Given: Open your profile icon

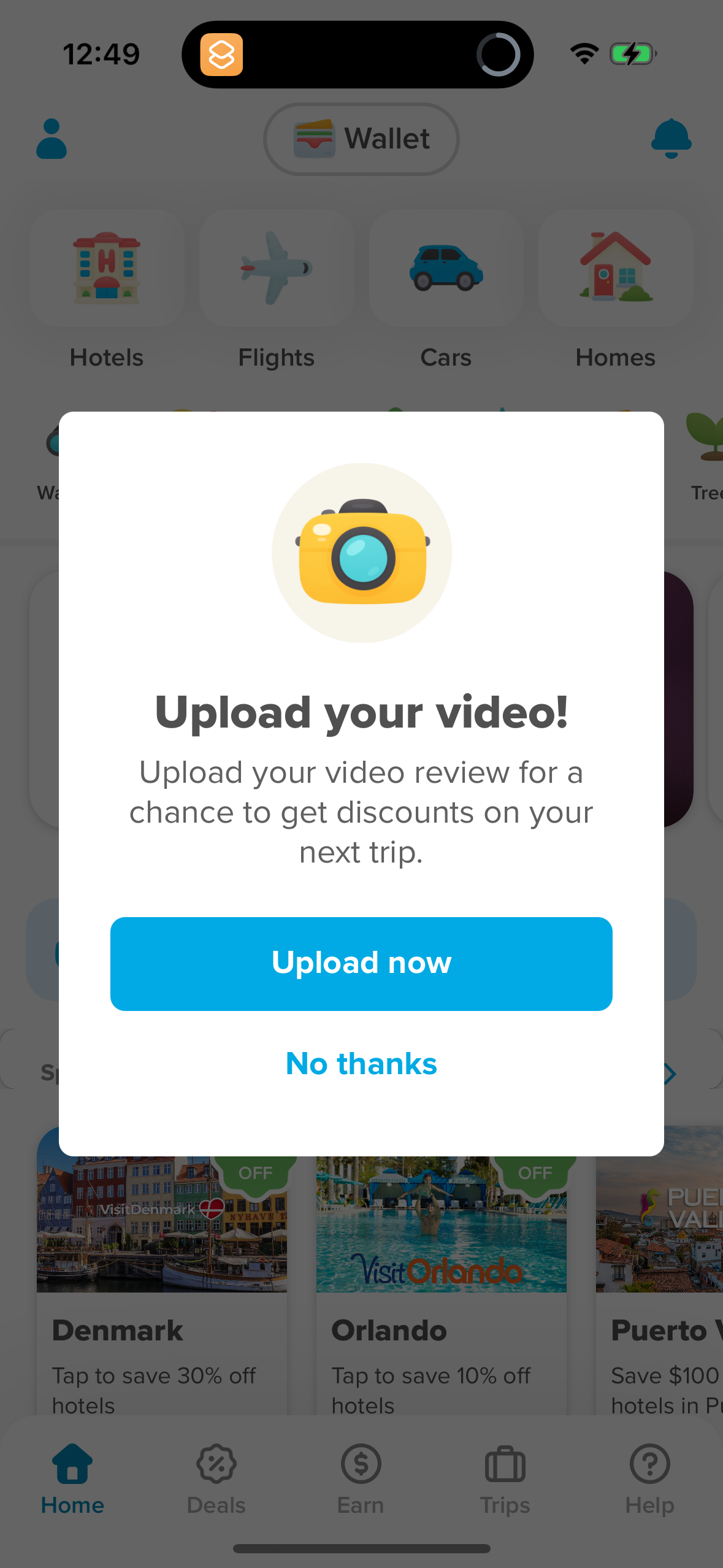Looking at the screenshot, I should tap(51, 139).
